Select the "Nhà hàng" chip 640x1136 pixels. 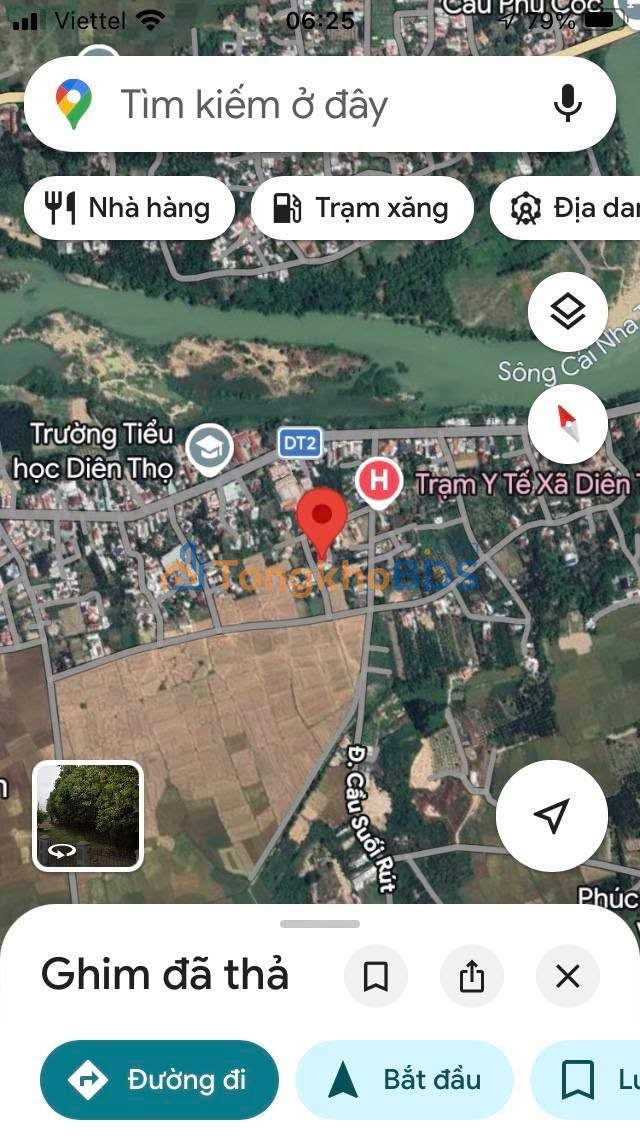[129, 208]
